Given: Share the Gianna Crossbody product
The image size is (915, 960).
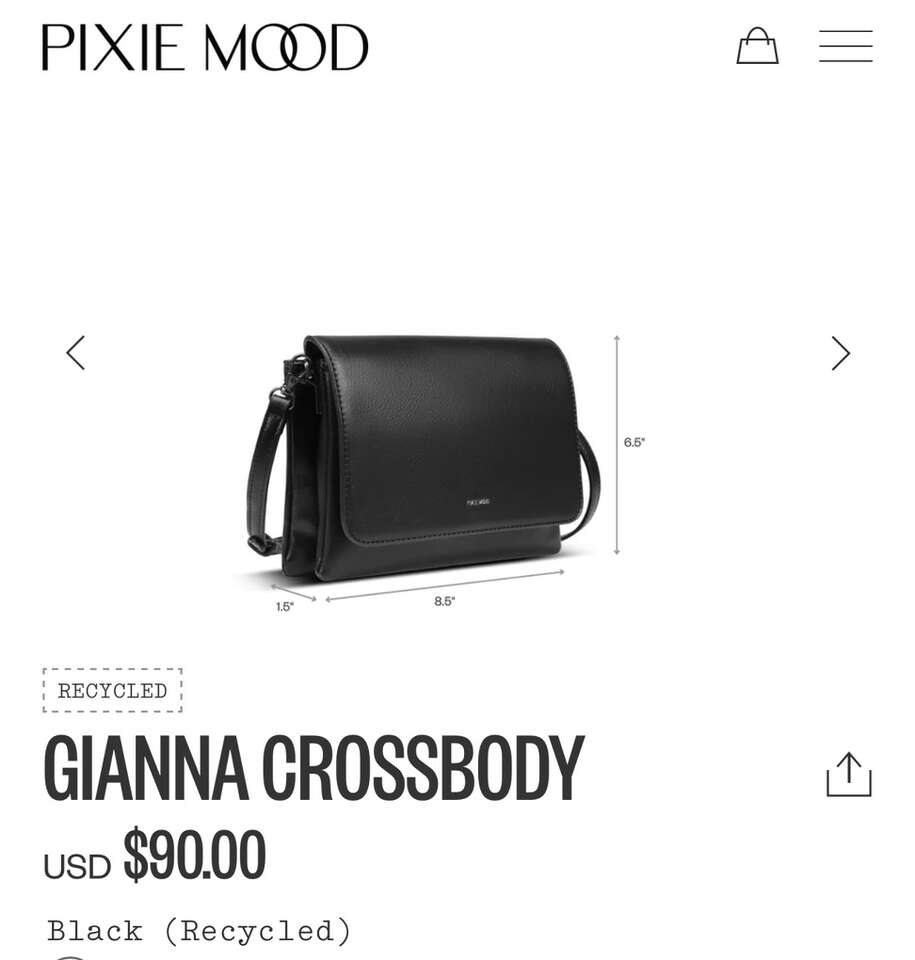Looking at the screenshot, I should point(848,774).
